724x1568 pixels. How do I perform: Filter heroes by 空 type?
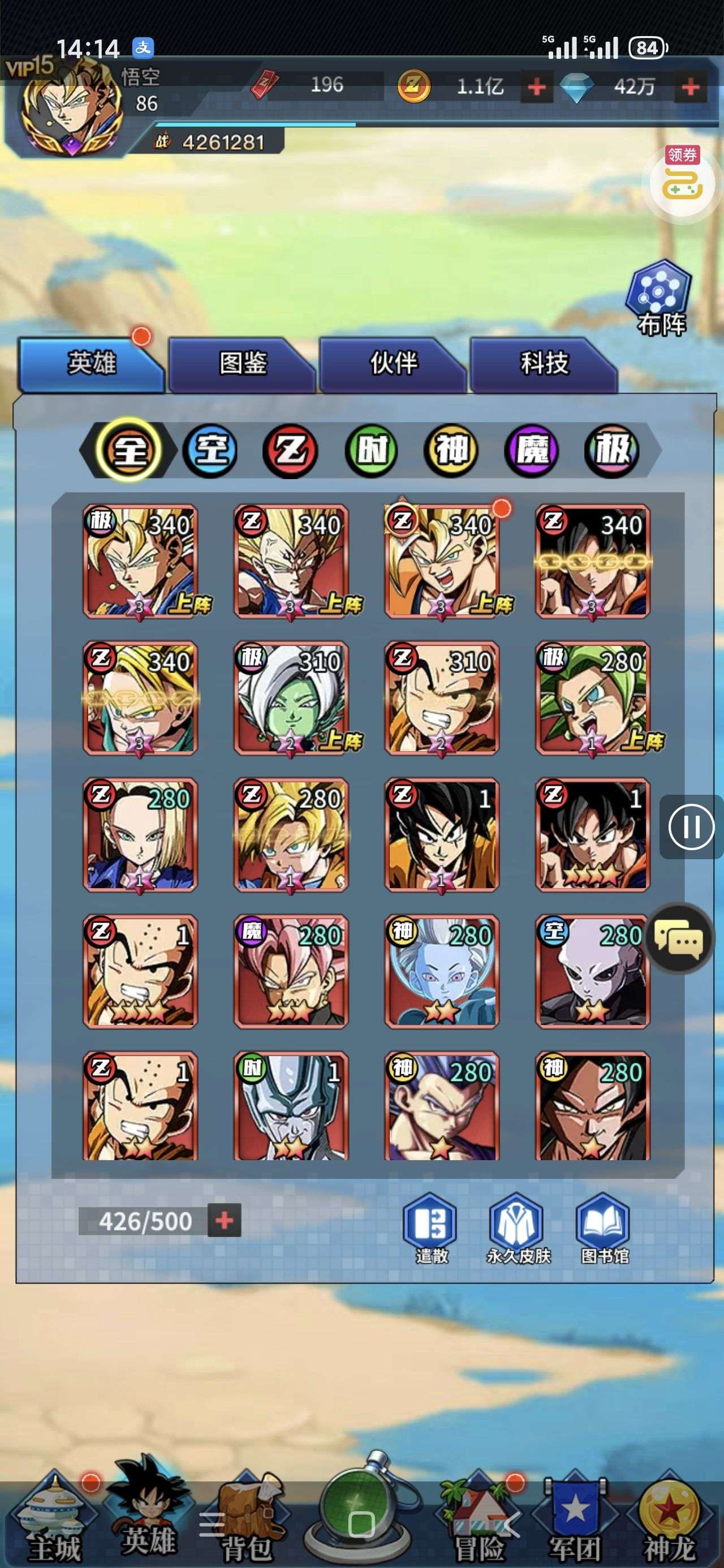[x=210, y=450]
